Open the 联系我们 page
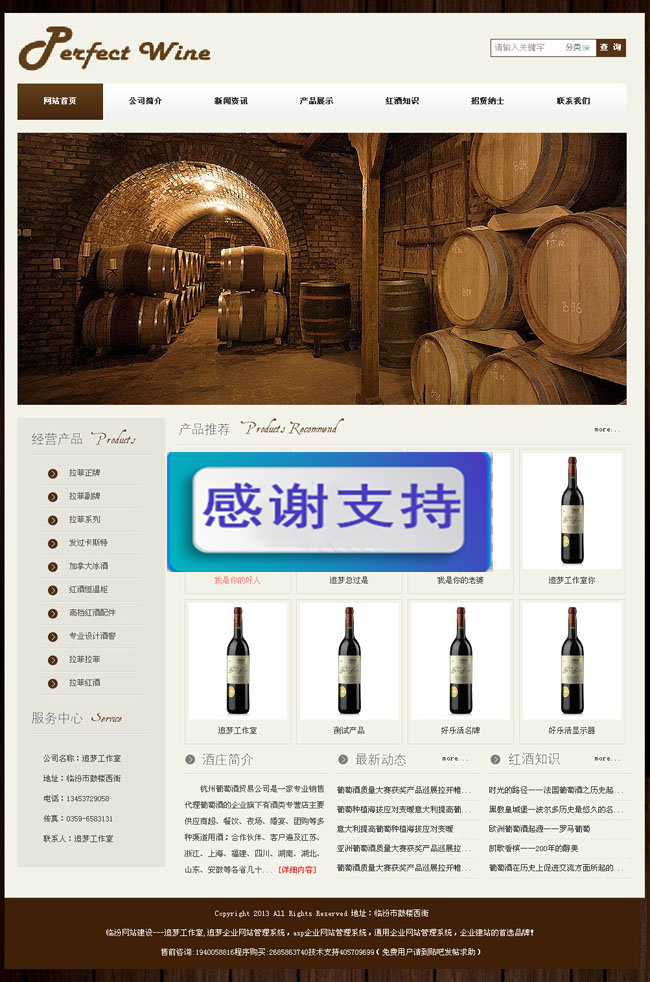Image resolution: width=650 pixels, height=982 pixels. click(x=574, y=101)
